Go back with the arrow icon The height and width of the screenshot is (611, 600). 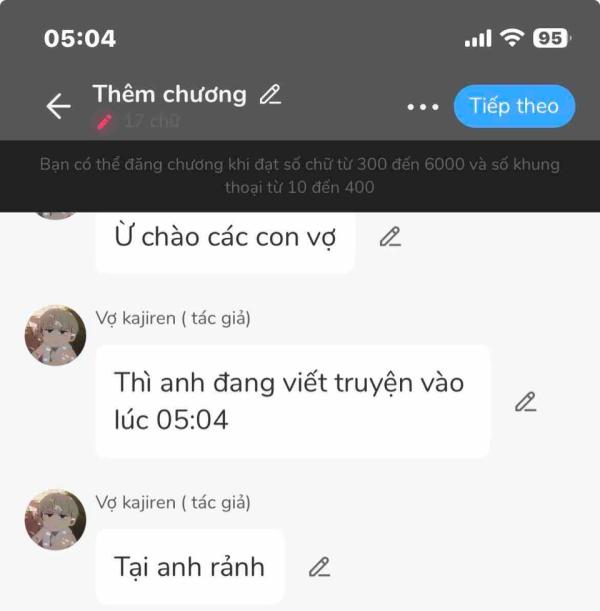pos(59,106)
